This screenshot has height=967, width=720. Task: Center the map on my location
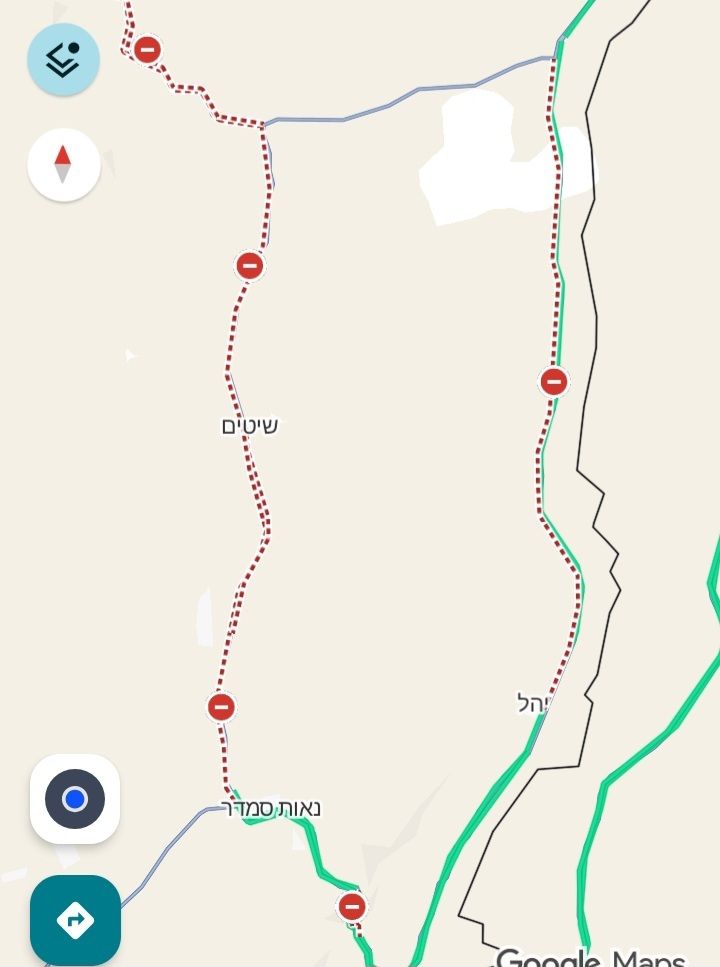[75, 799]
